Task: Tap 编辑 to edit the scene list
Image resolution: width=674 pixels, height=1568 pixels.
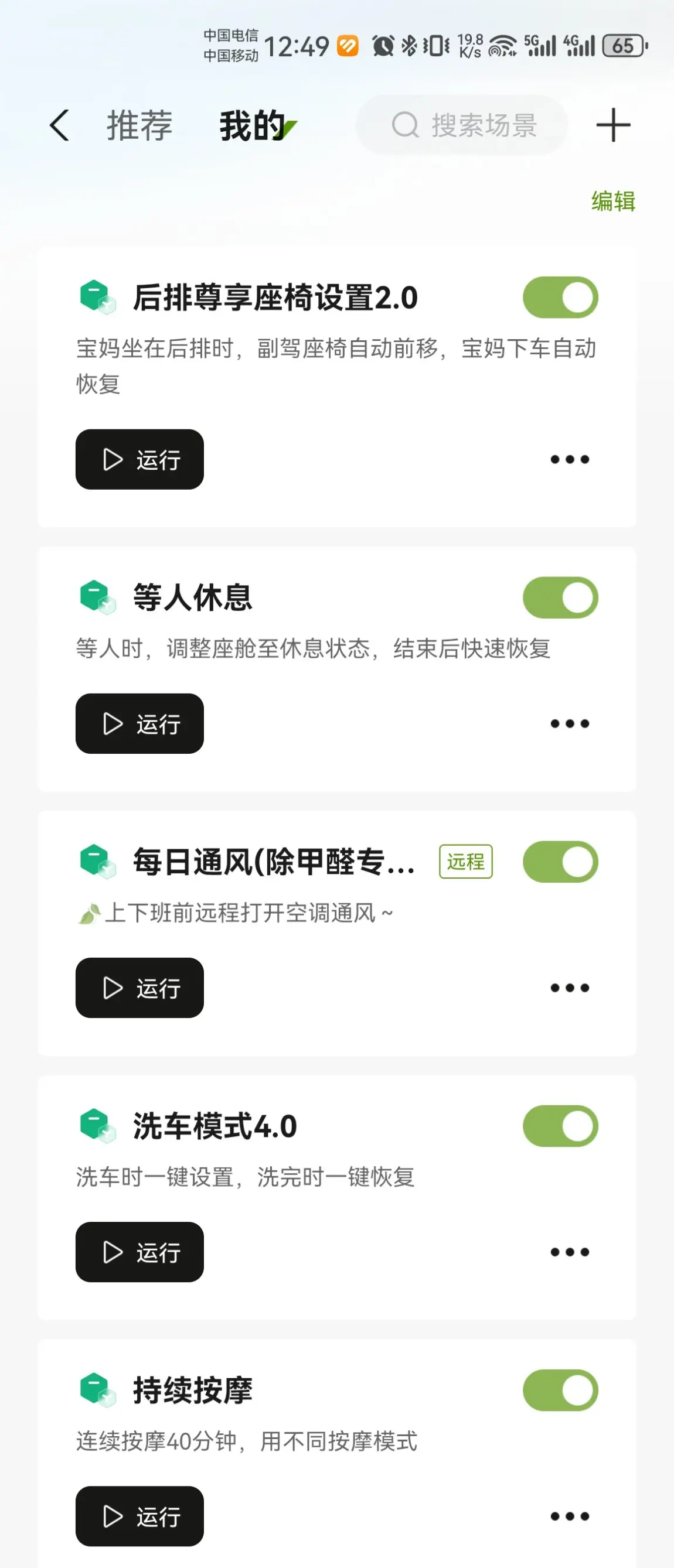Action: click(612, 201)
